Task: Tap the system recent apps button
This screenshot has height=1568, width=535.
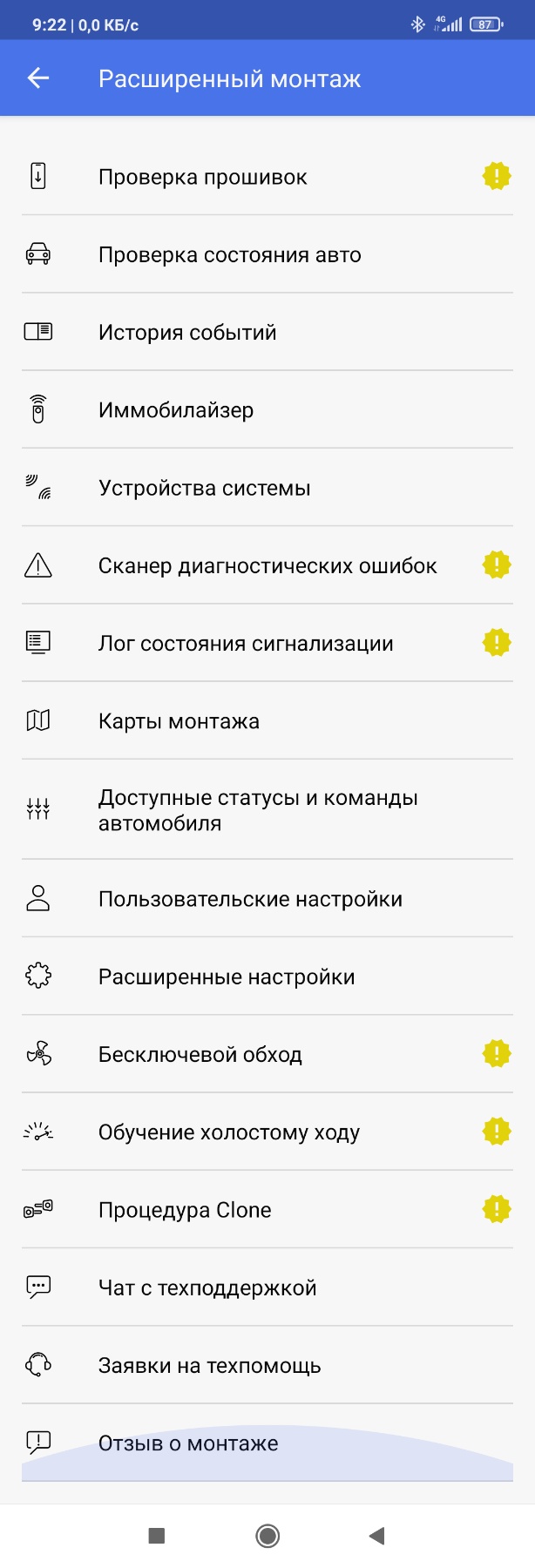Action: coord(157,1536)
